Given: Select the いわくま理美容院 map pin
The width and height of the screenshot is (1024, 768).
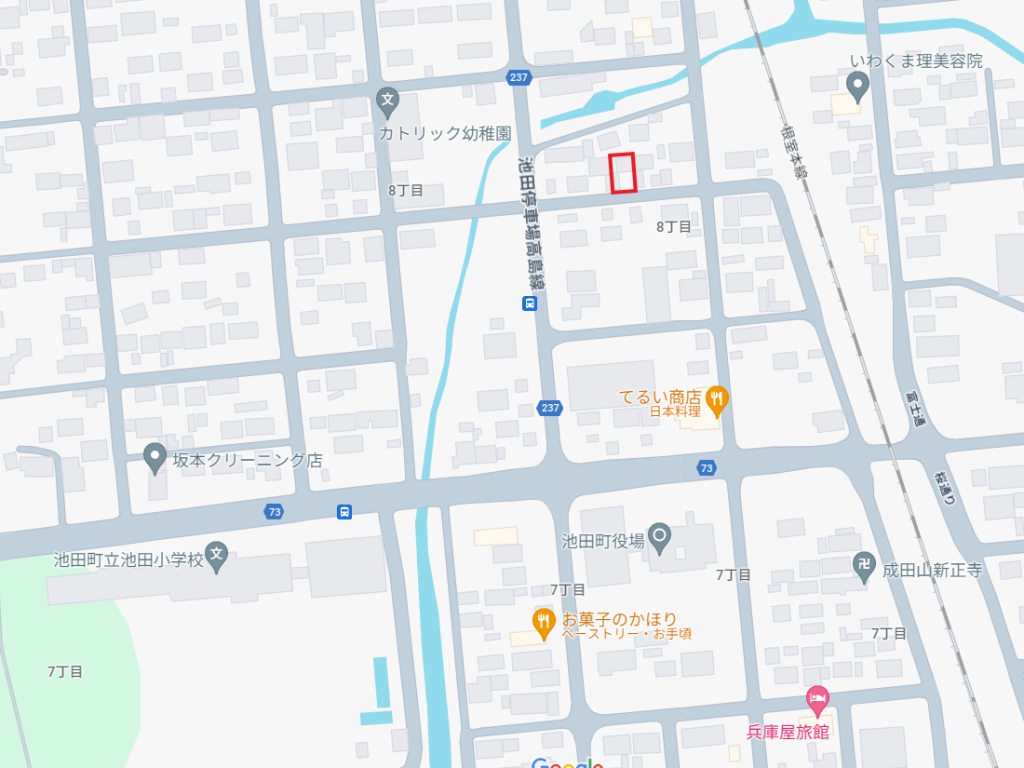Looking at the screenshot, I should tap(856, 84).
